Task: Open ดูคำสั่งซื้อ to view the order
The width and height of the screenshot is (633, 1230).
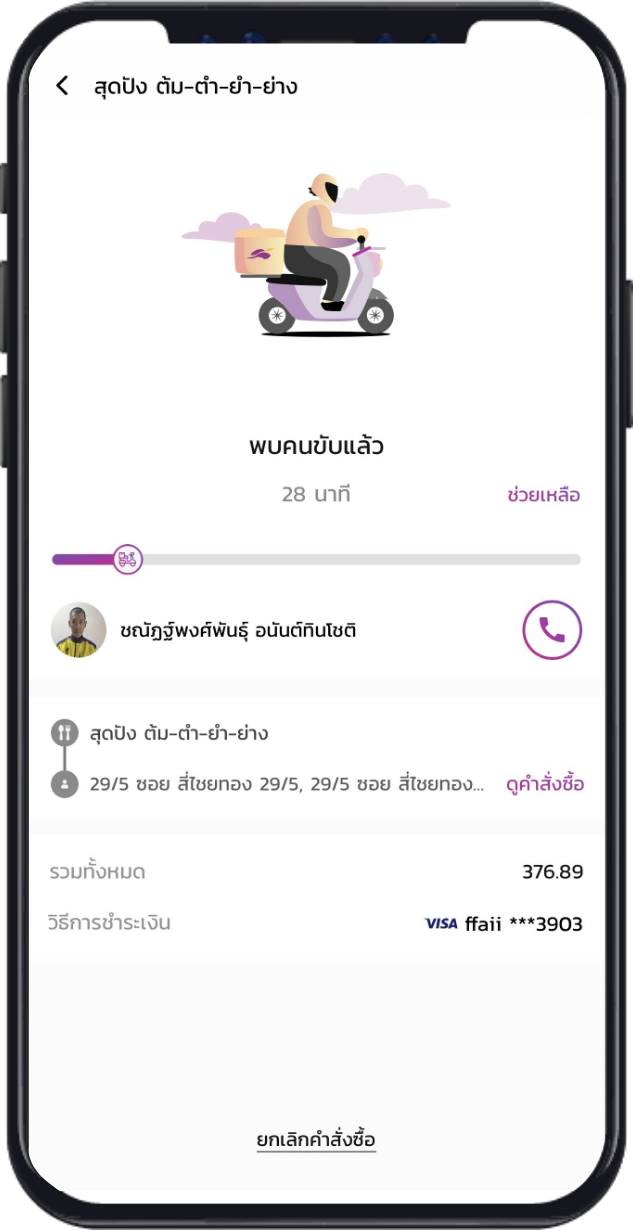Action: coord(545,784)
